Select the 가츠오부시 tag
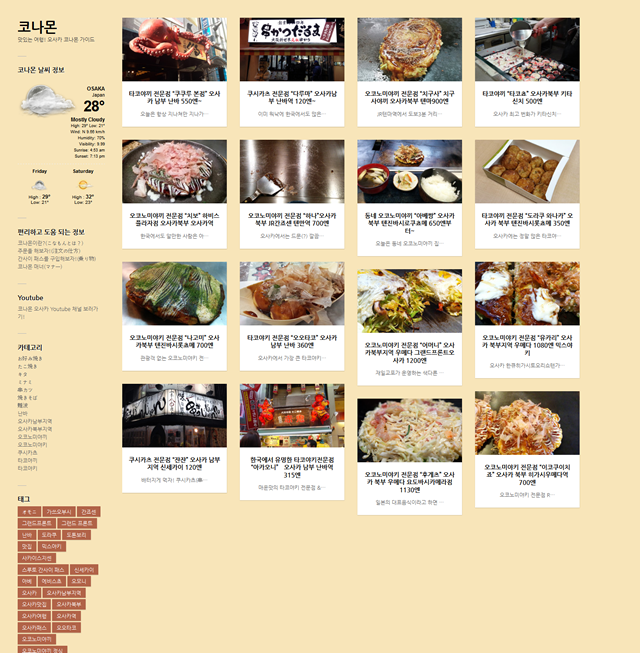This screenshot has height=653, width=640. pos(58,512)
